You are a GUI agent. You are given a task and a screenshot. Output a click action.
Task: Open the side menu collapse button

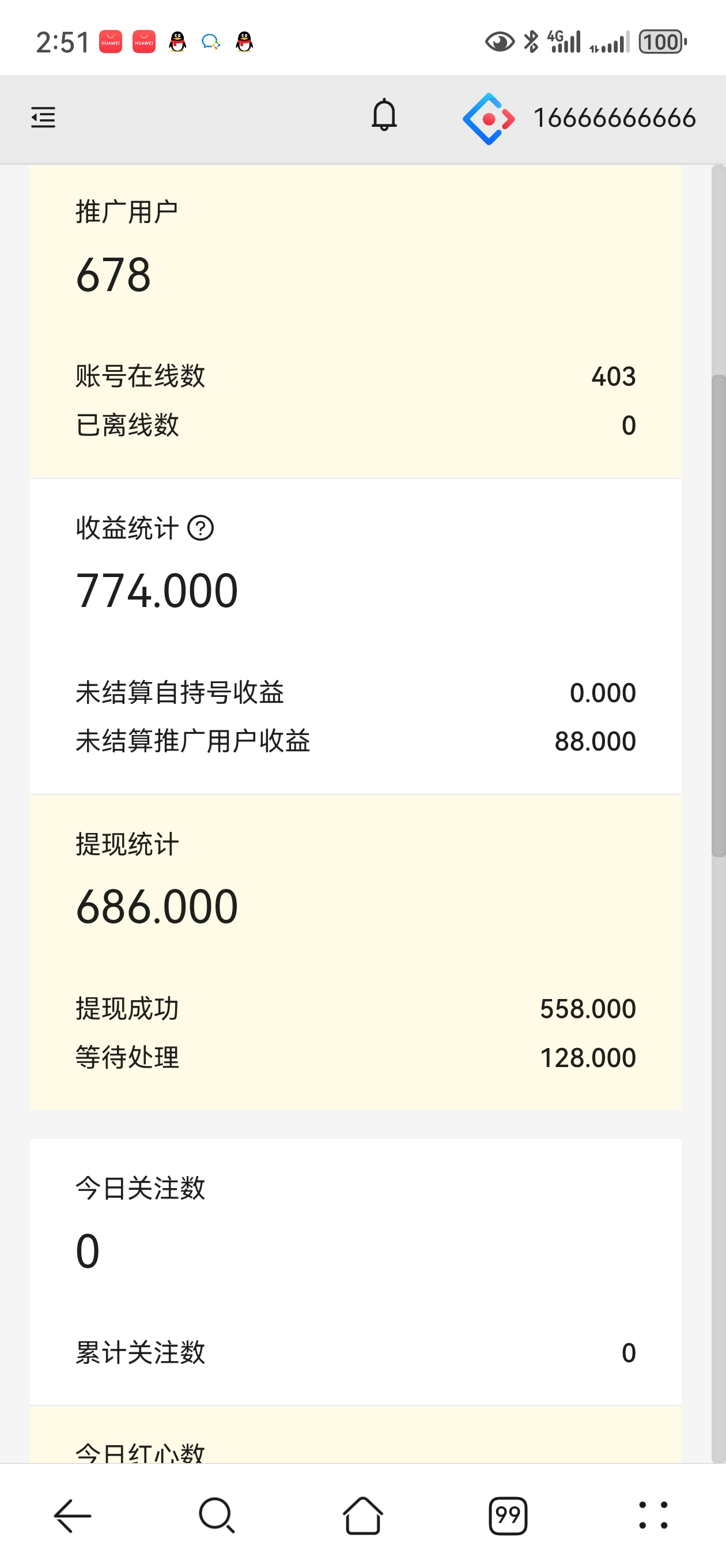click(x=43, y=117)
